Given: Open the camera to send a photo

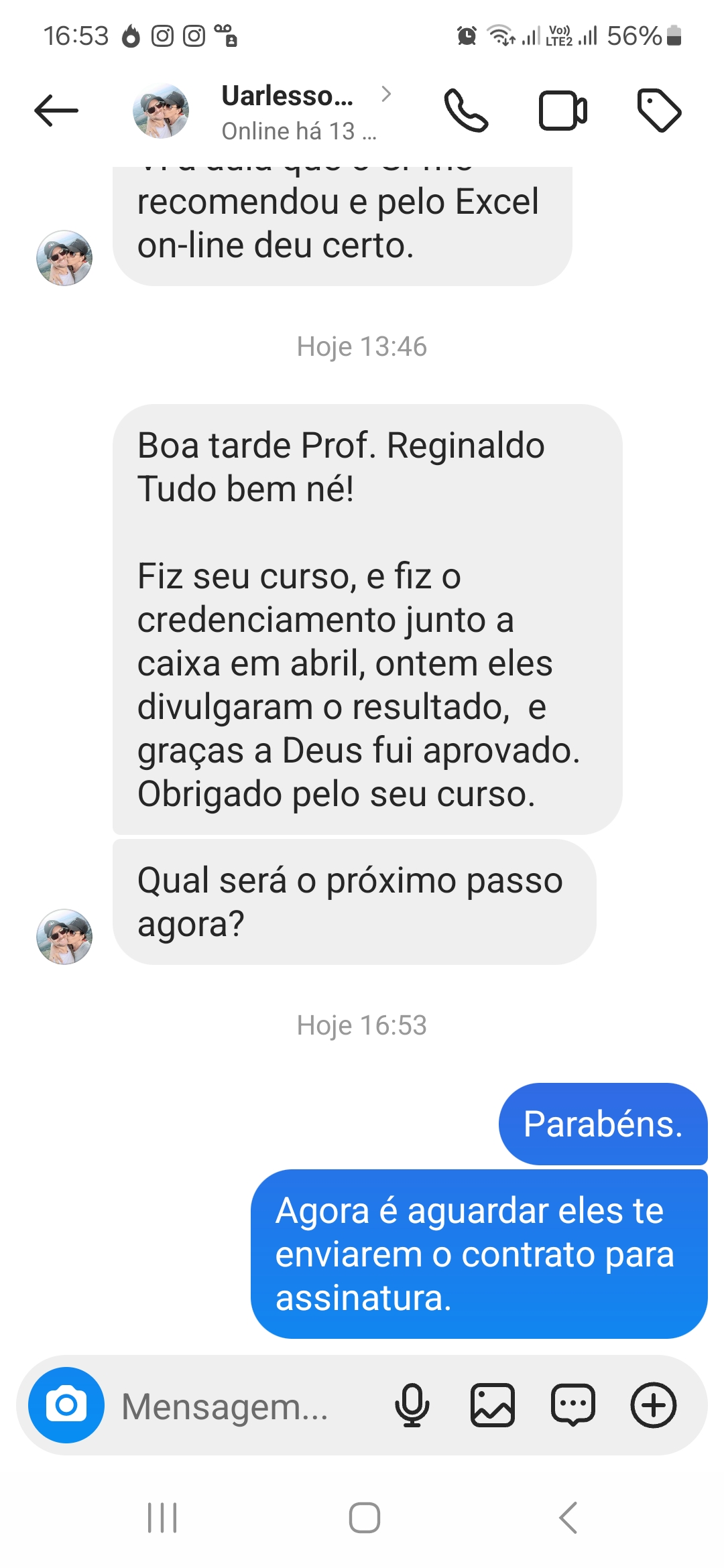Looking at the screenshot, I should click(66, 1405).
